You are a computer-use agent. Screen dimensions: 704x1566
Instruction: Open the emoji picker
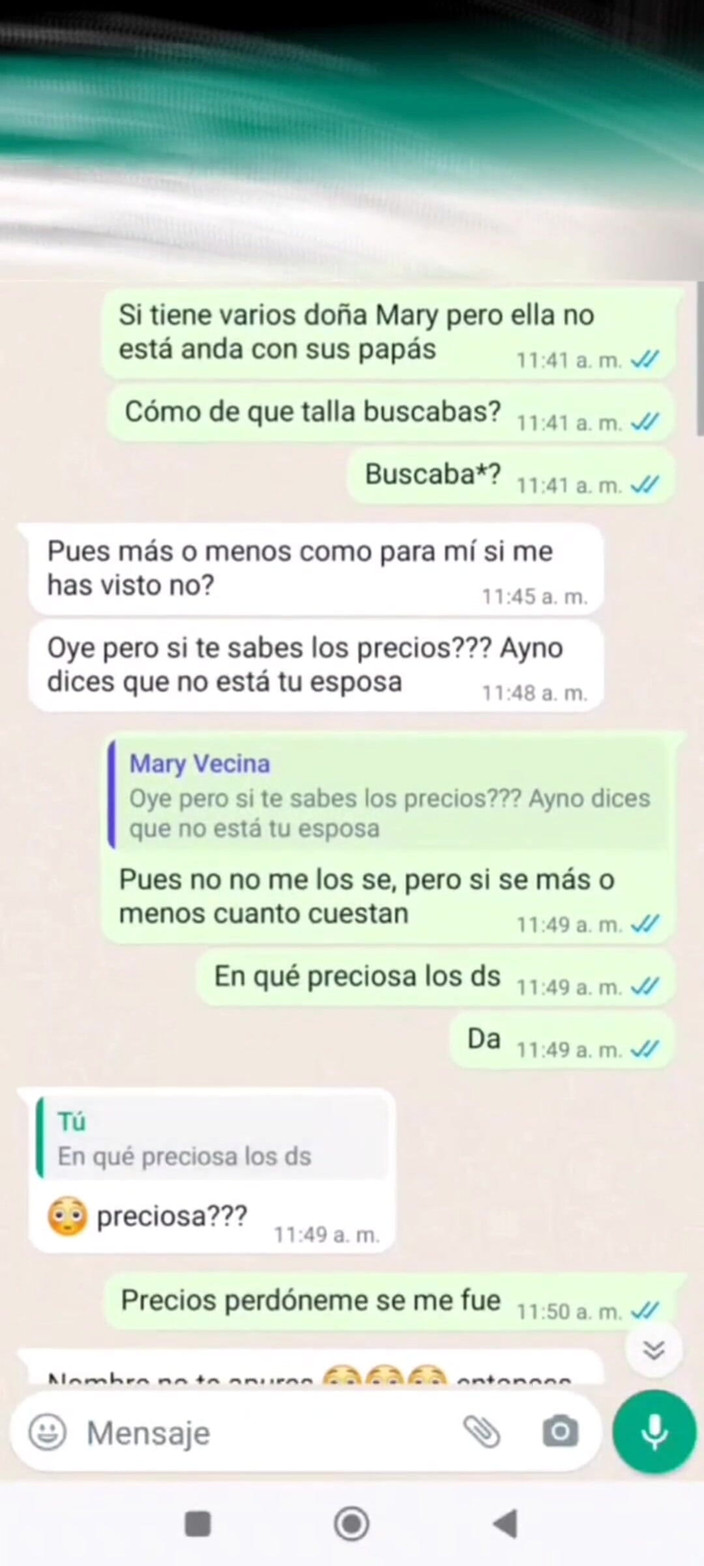(47, 1433)
